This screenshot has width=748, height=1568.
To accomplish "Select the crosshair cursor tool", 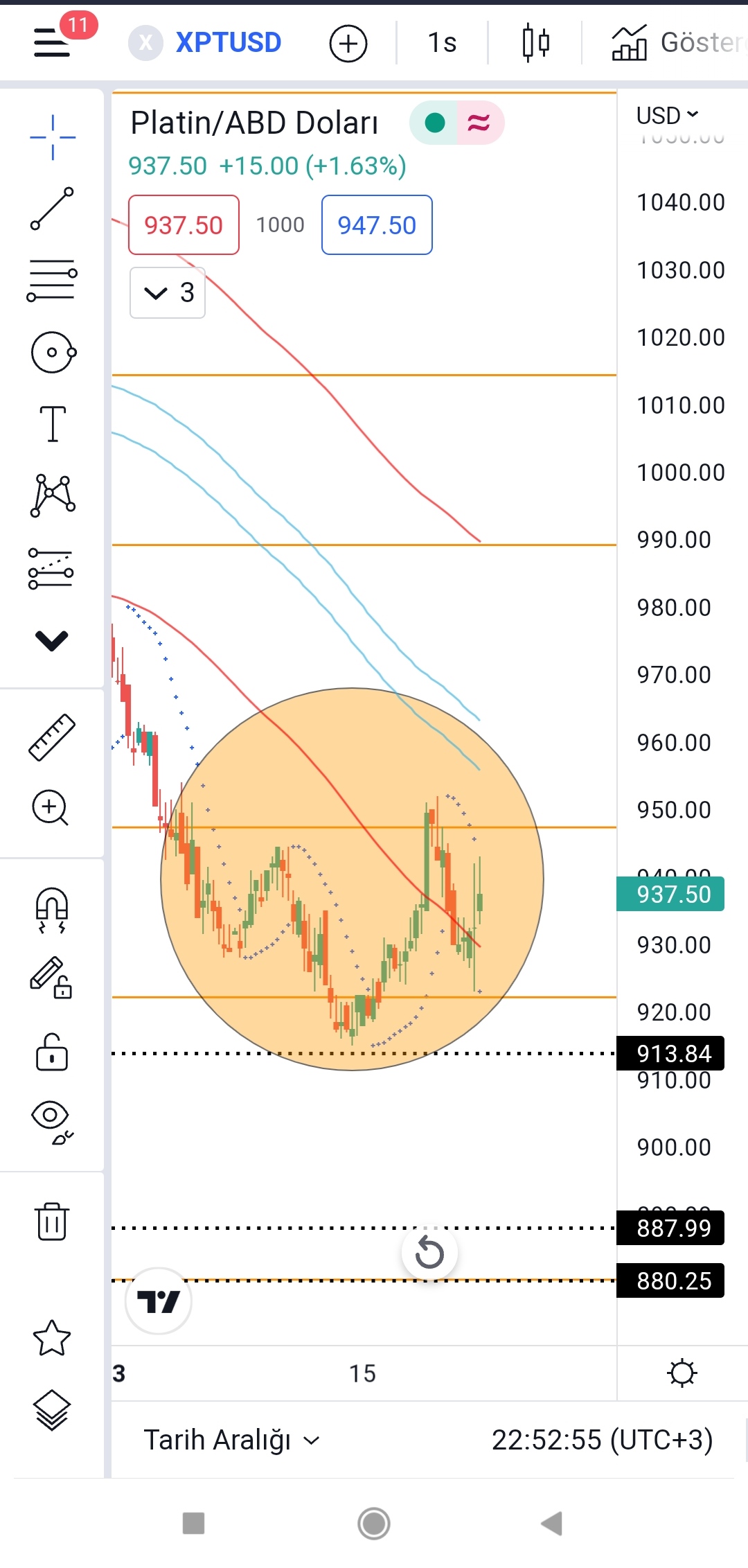I will point(53,136).
